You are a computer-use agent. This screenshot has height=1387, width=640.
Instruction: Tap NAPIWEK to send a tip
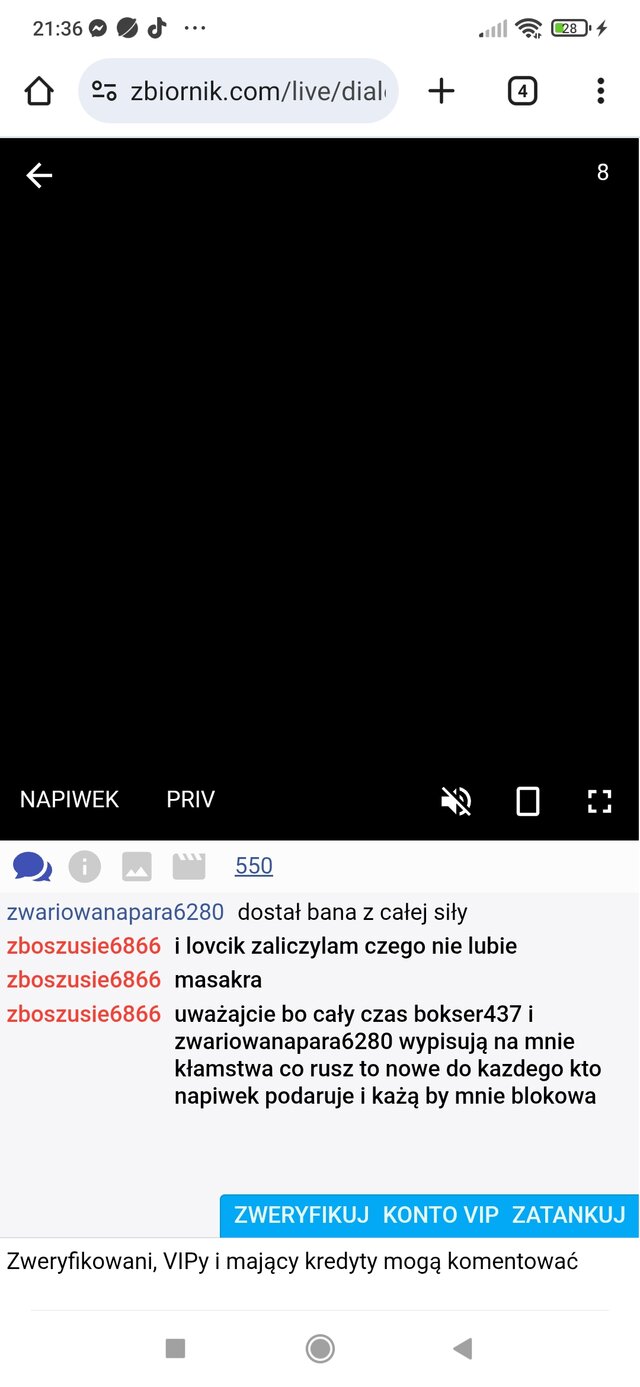(x=69, y=799)
